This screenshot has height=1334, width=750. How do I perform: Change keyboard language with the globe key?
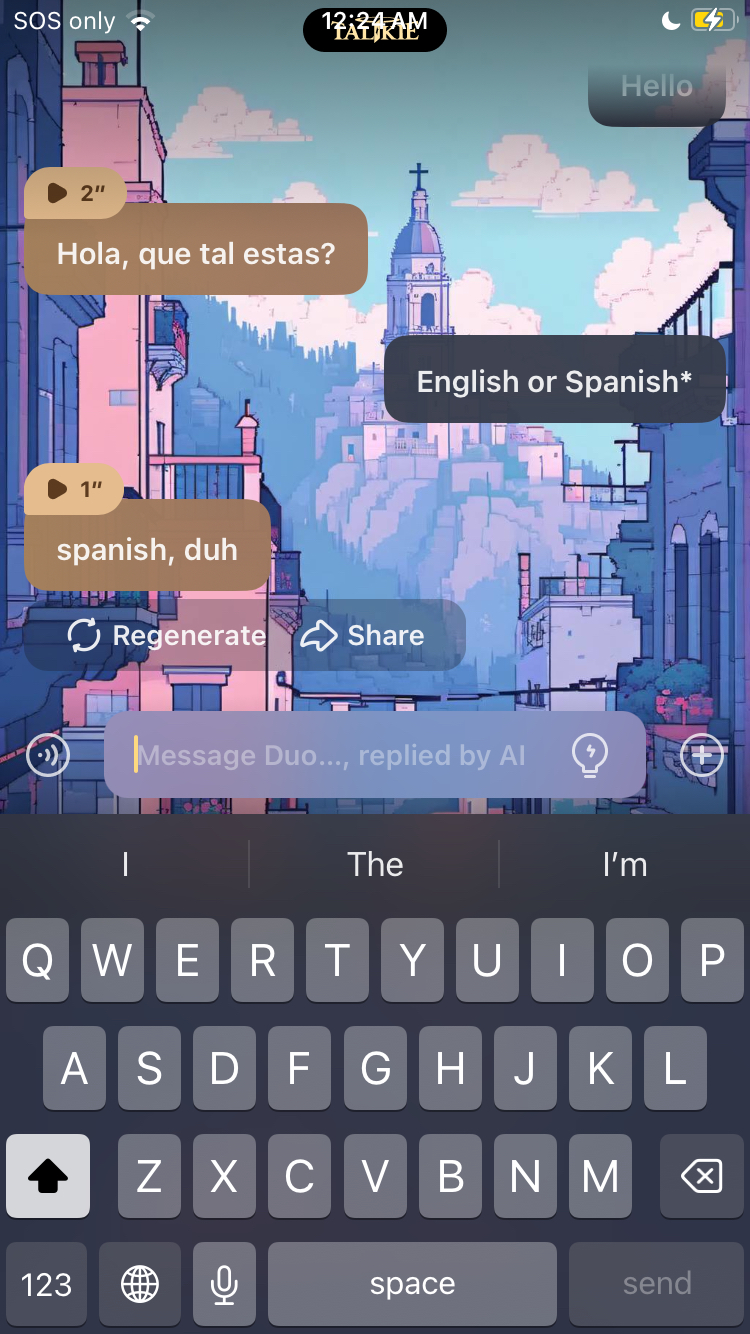(x=140, y=1284)
